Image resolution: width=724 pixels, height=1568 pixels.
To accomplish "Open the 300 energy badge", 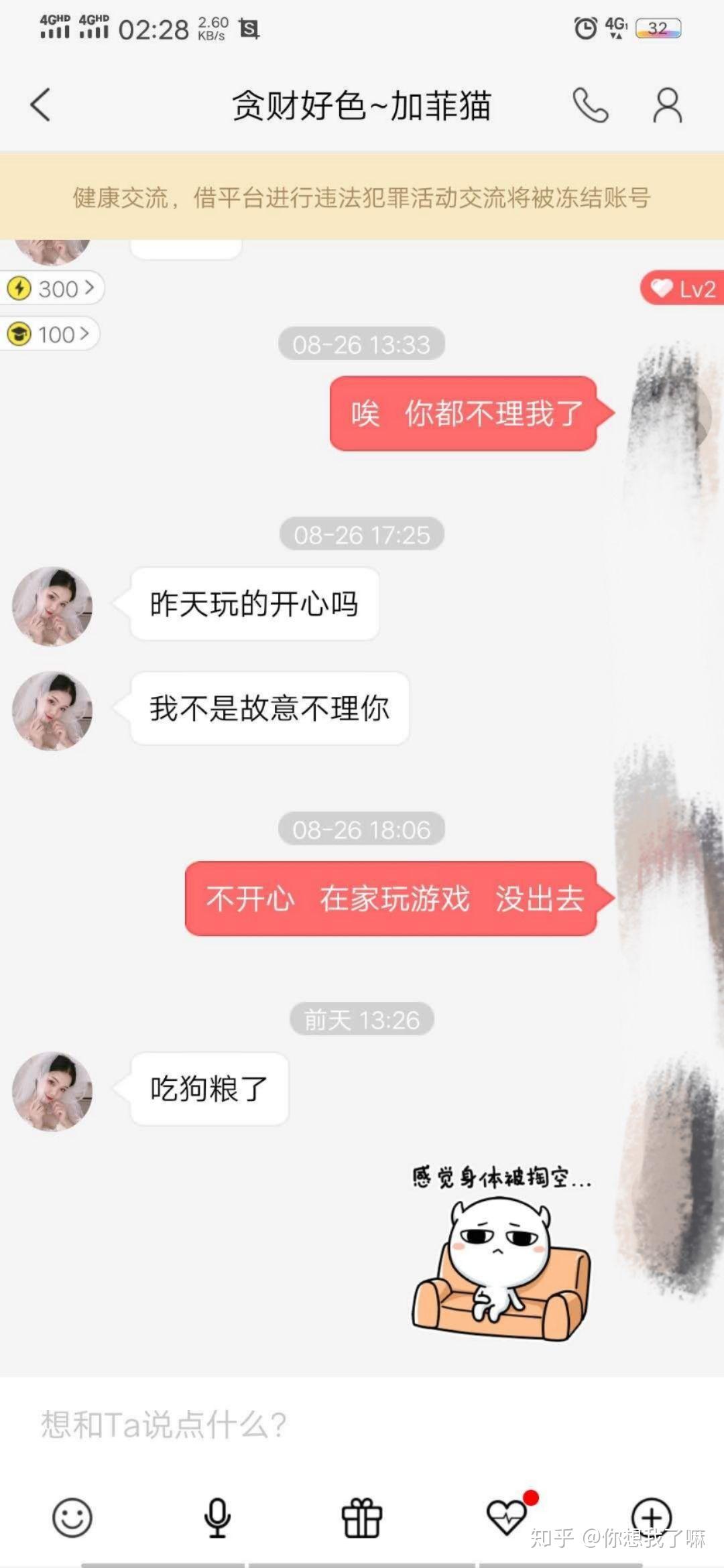I will coord(52,288).
